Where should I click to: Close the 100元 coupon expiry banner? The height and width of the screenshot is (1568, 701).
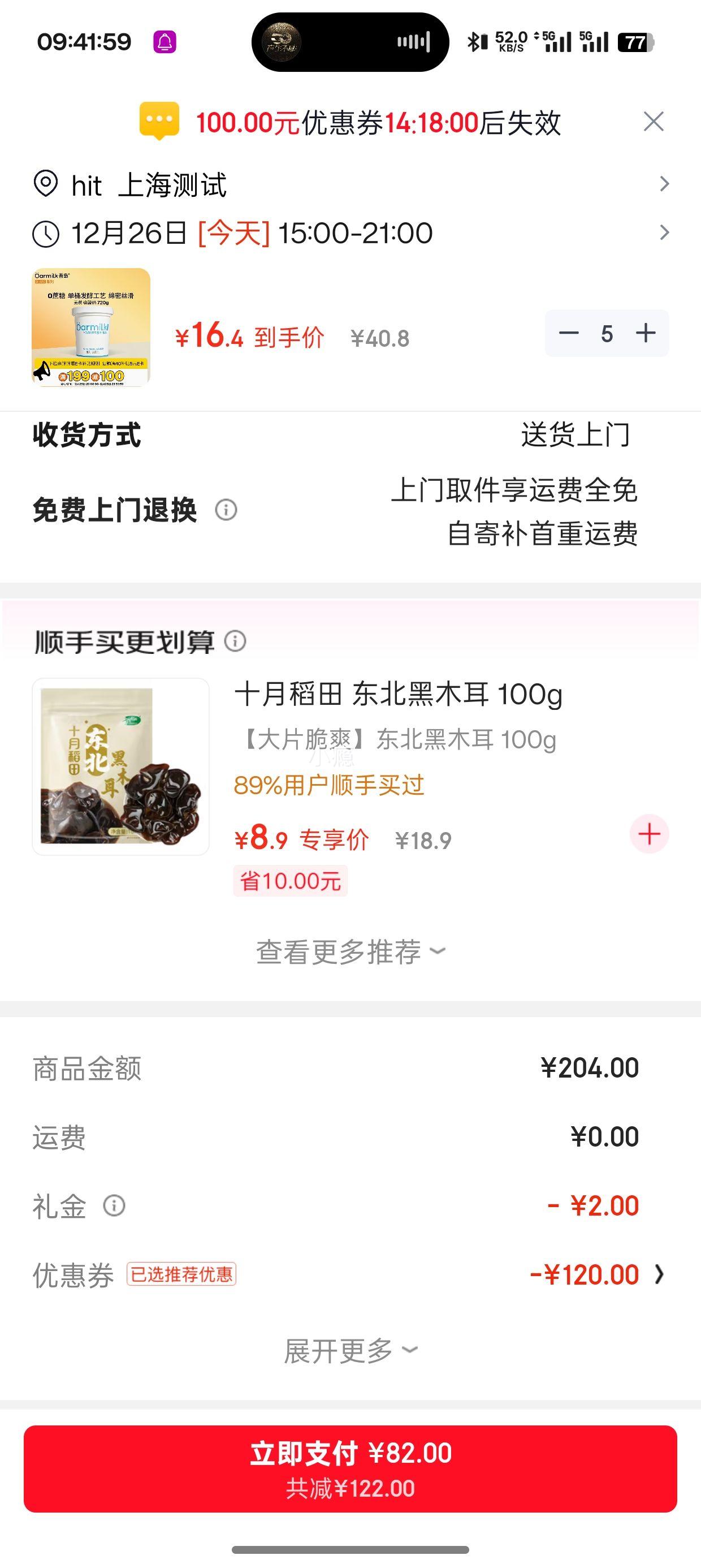tap(654, 121)
